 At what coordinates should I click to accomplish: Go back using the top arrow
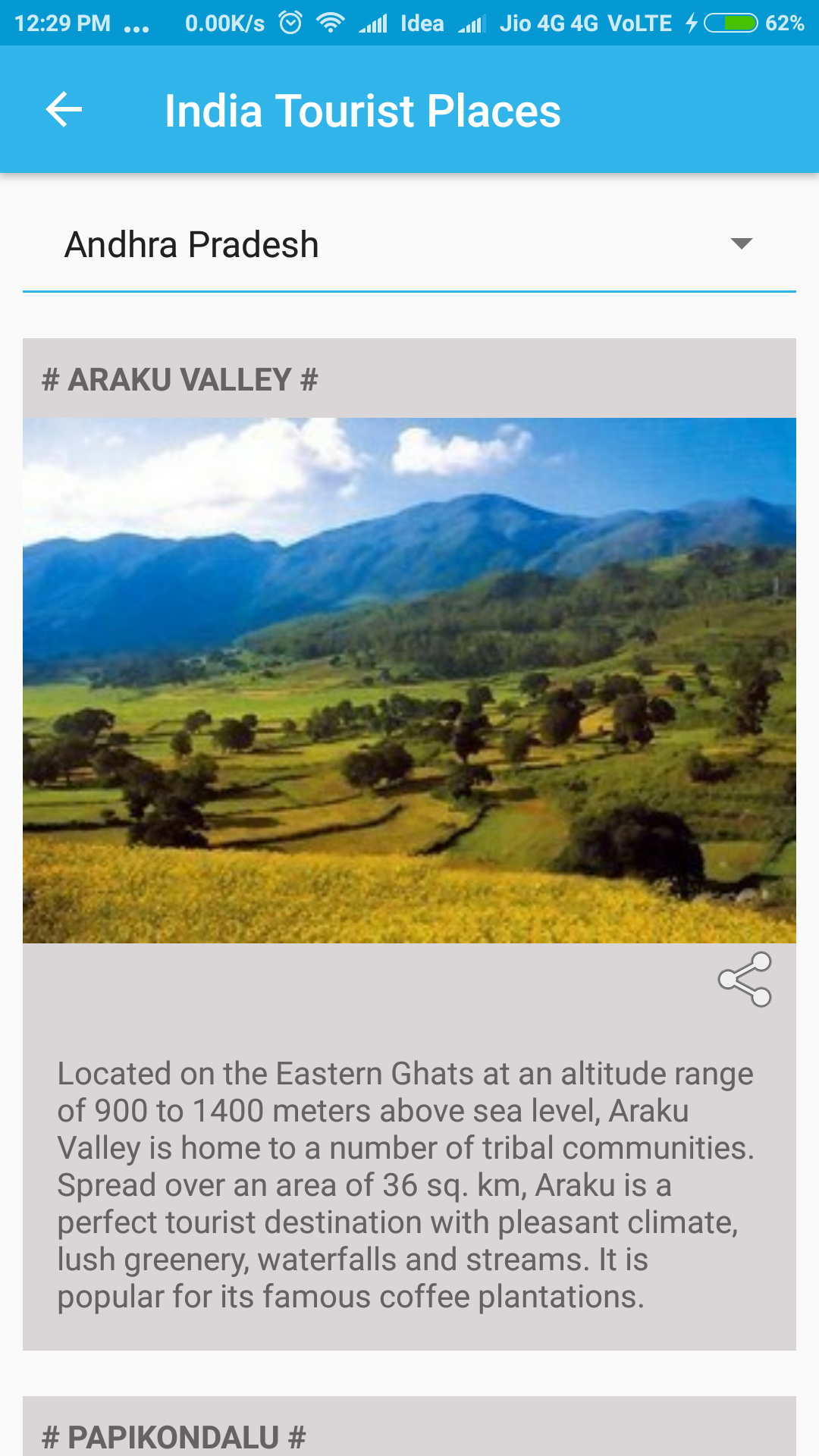pos(64,110)
